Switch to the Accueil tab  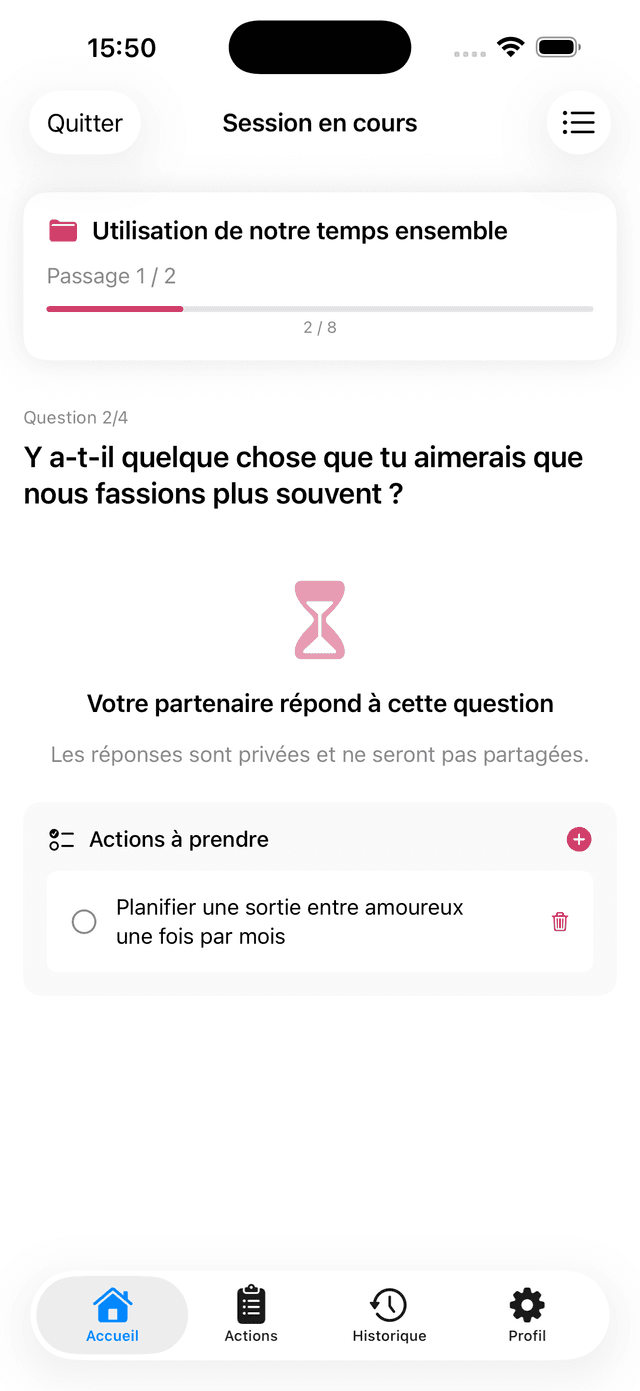pyautogui.click(x=112, y=1315)
